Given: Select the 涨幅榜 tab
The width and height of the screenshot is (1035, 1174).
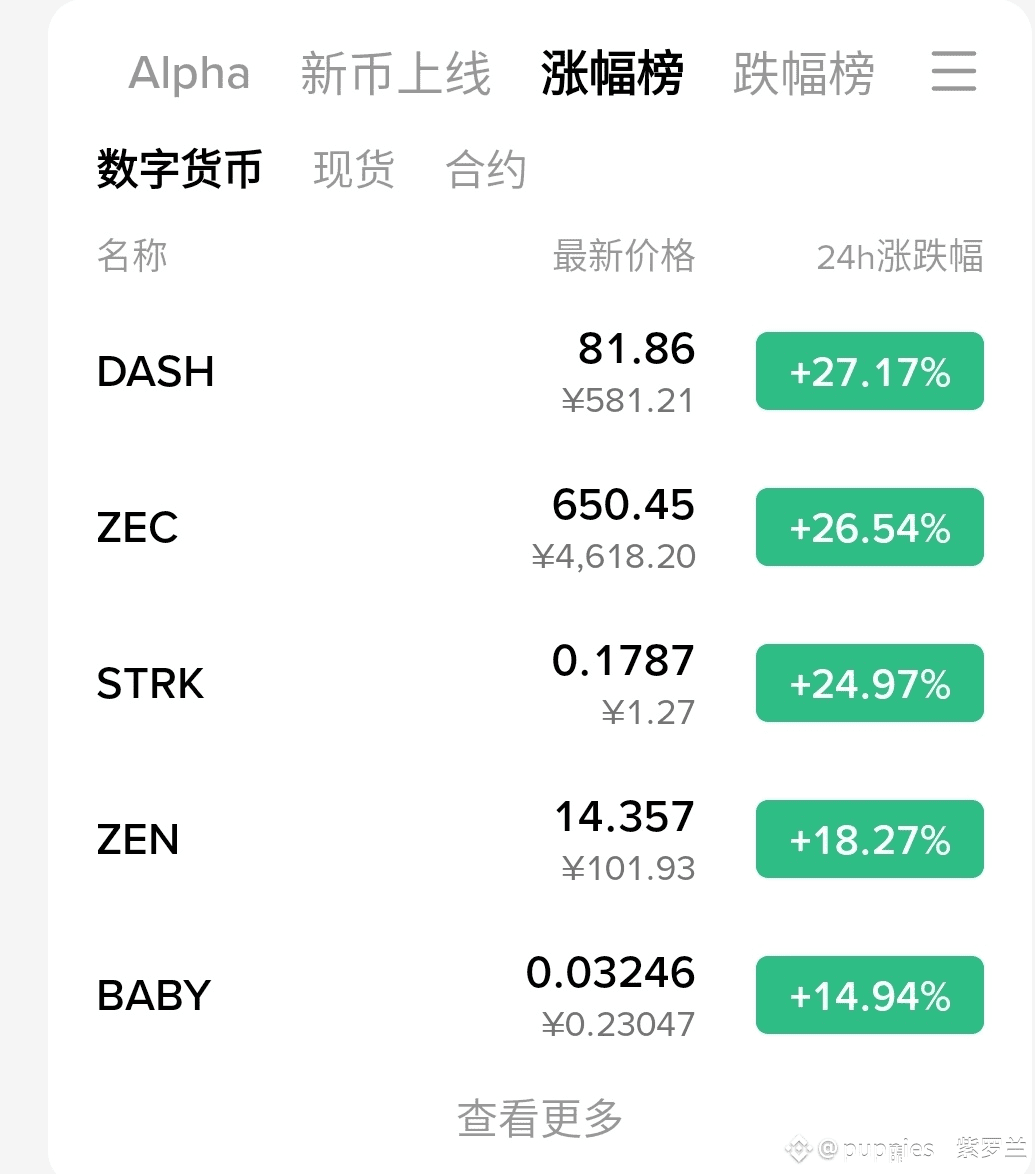Looking at the screenshot, I should click(x=612, y=74).
